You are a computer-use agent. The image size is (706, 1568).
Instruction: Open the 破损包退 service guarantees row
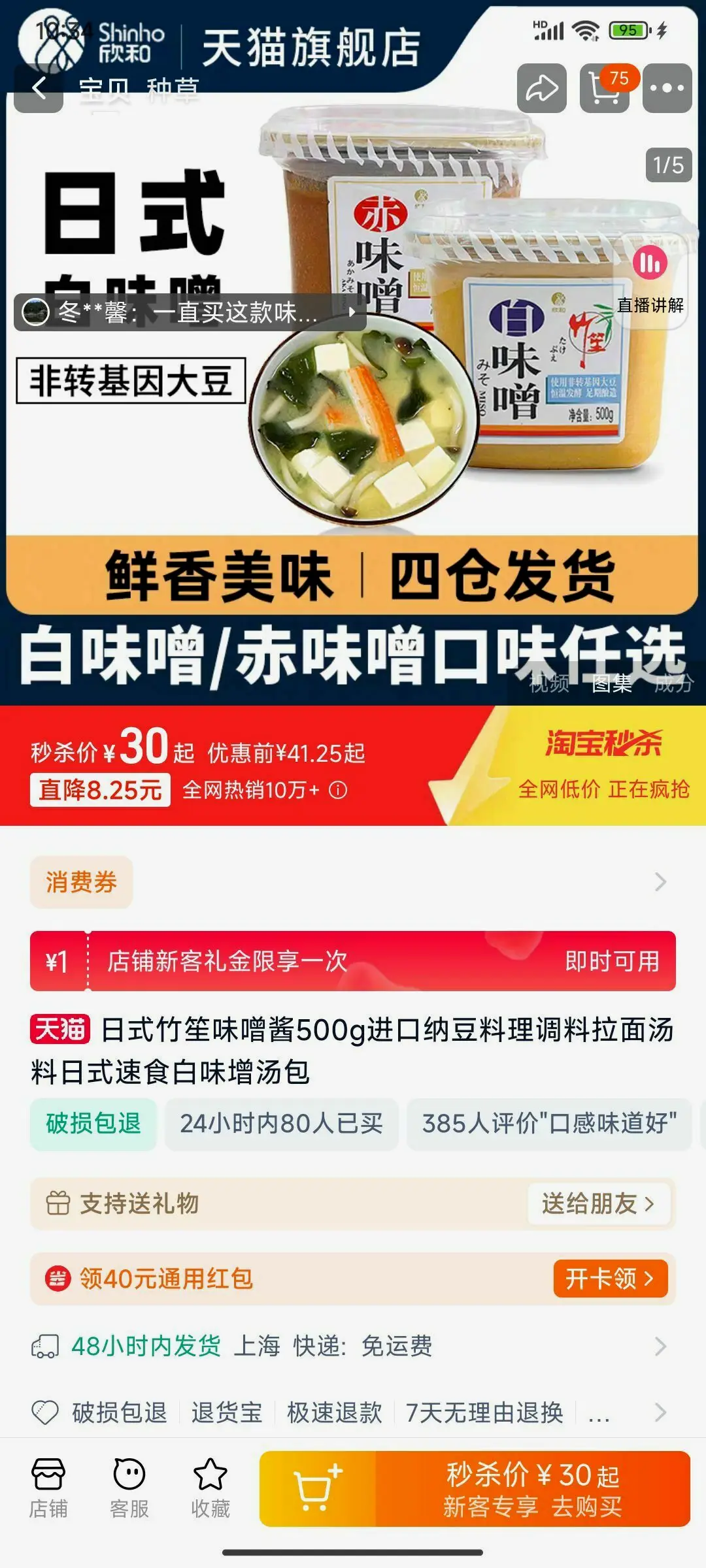tap(353, 1413)
